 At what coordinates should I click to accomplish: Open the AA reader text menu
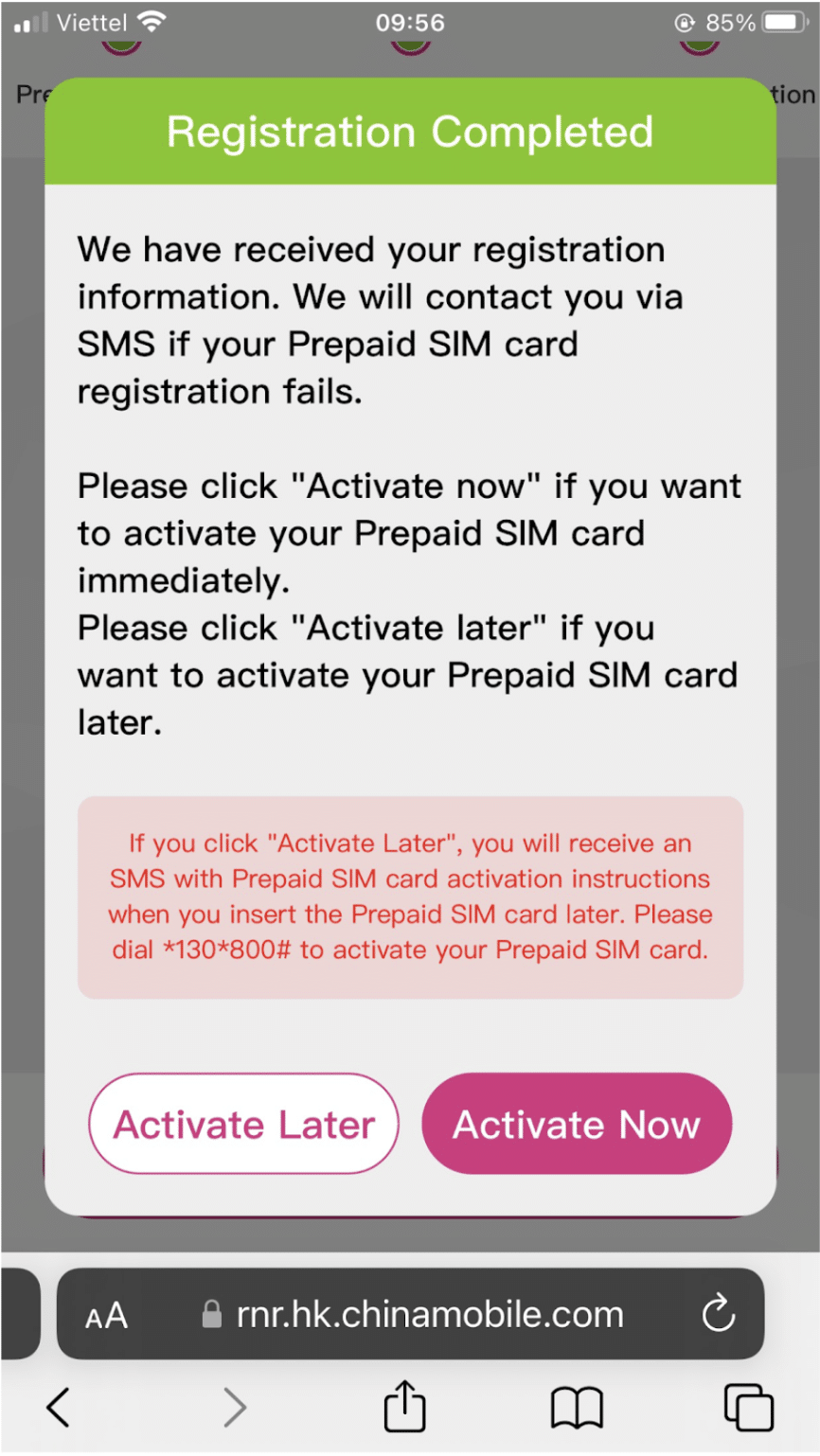[106, 1315]
